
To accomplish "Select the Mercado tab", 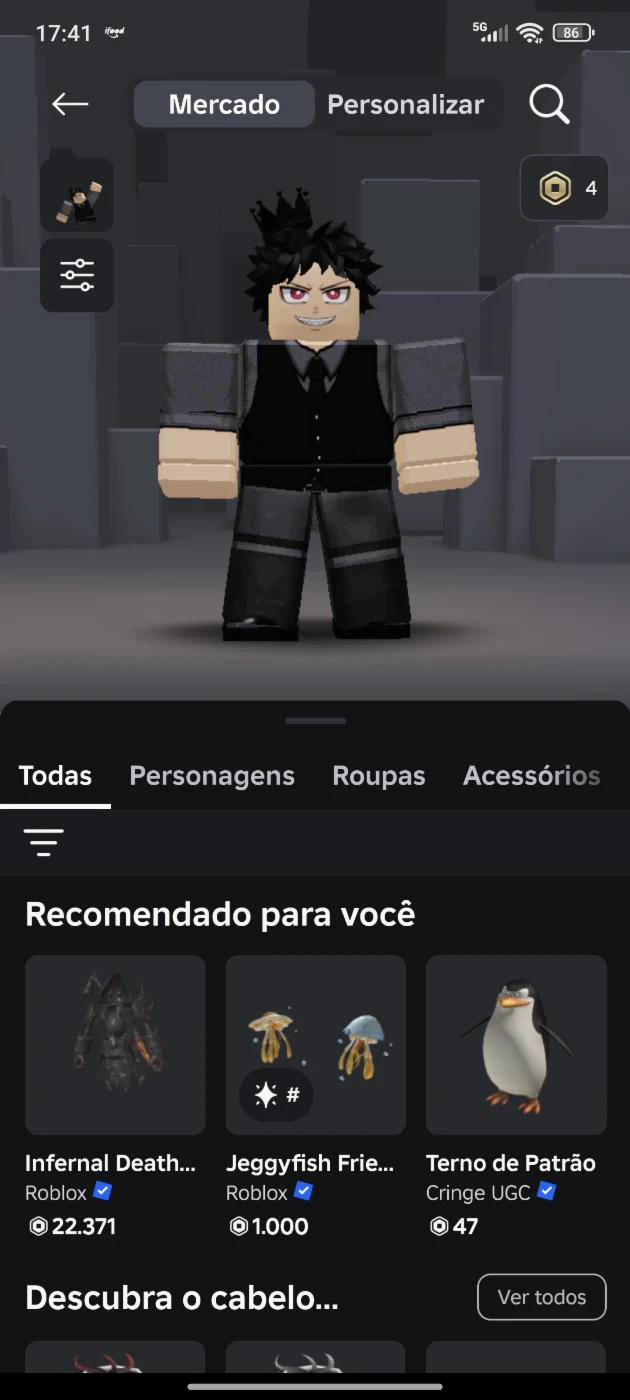I will pos(224,104).
